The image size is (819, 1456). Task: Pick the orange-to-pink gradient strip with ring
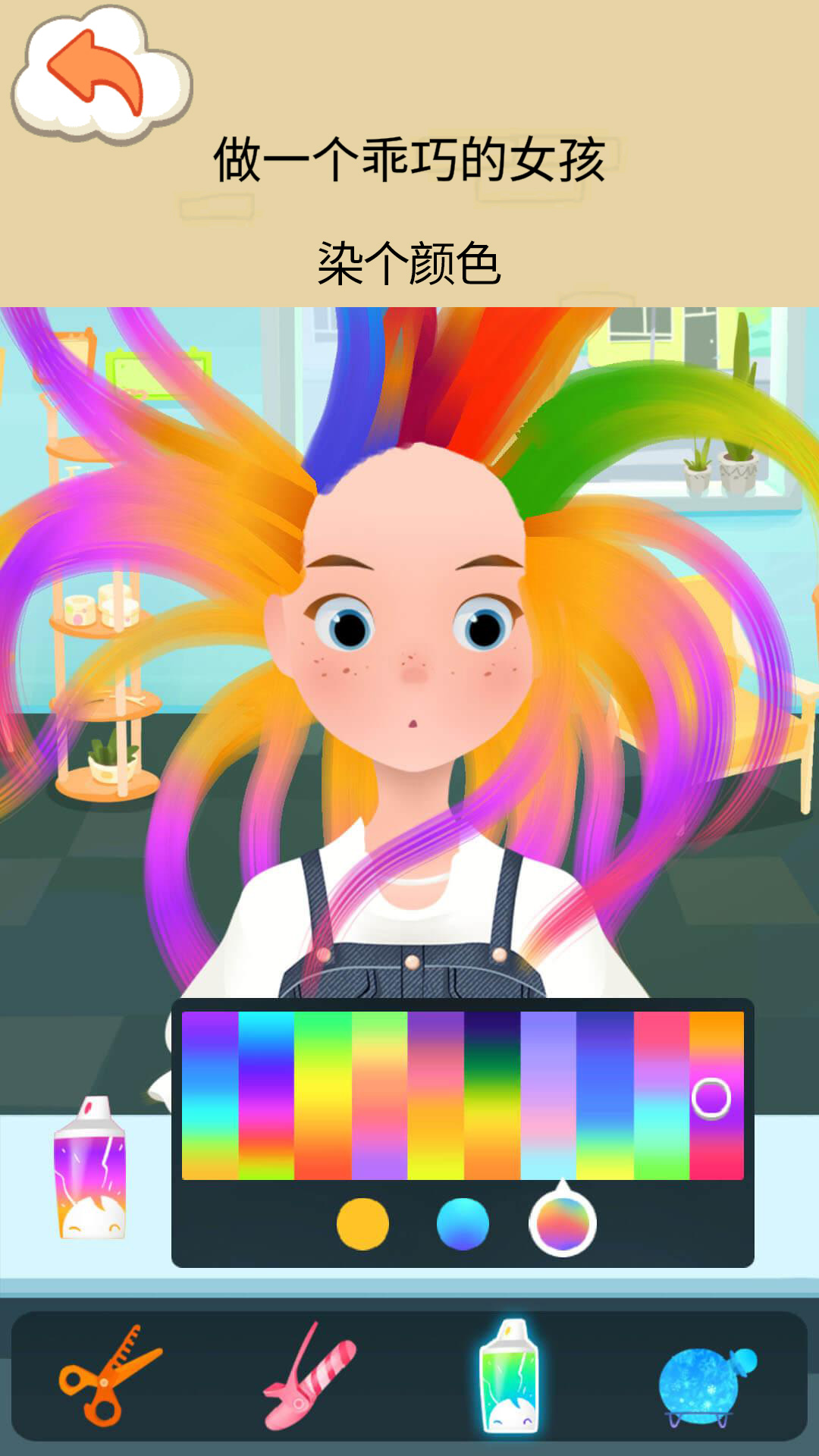(x=716, y=1096)
